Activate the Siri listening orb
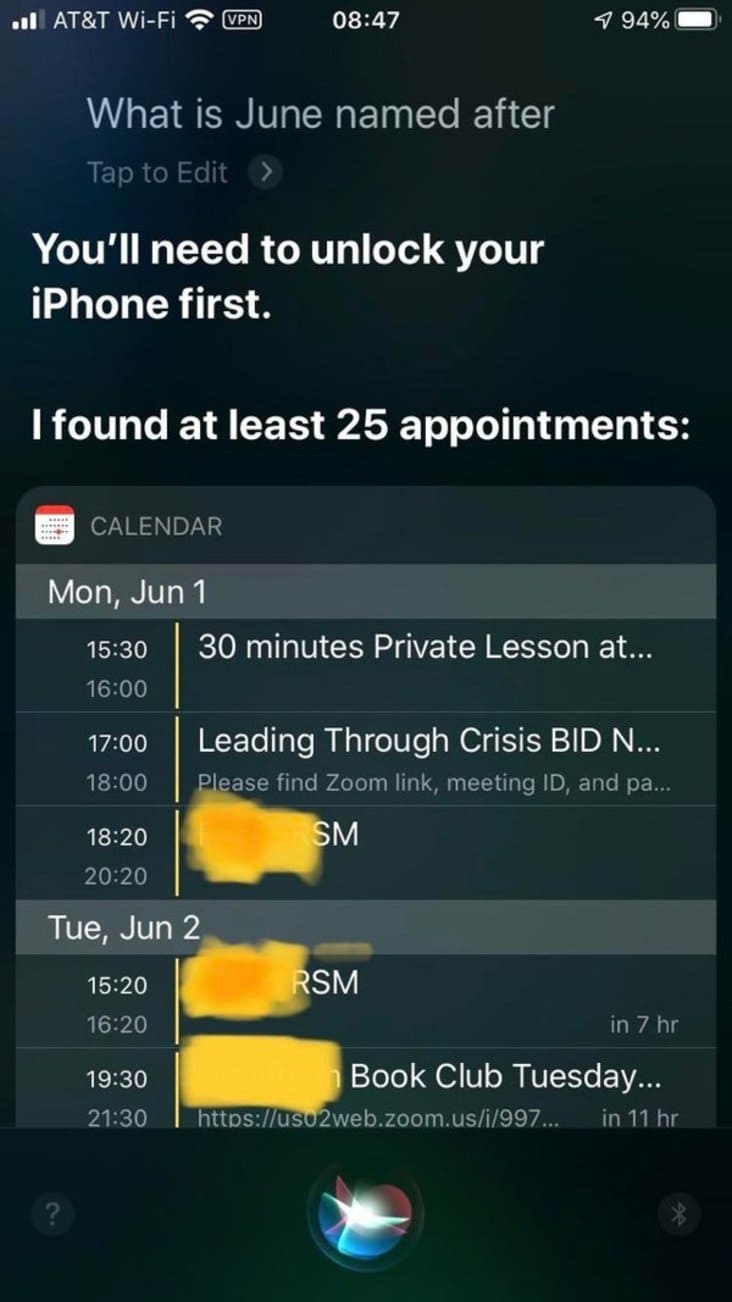 point(366,1215)
